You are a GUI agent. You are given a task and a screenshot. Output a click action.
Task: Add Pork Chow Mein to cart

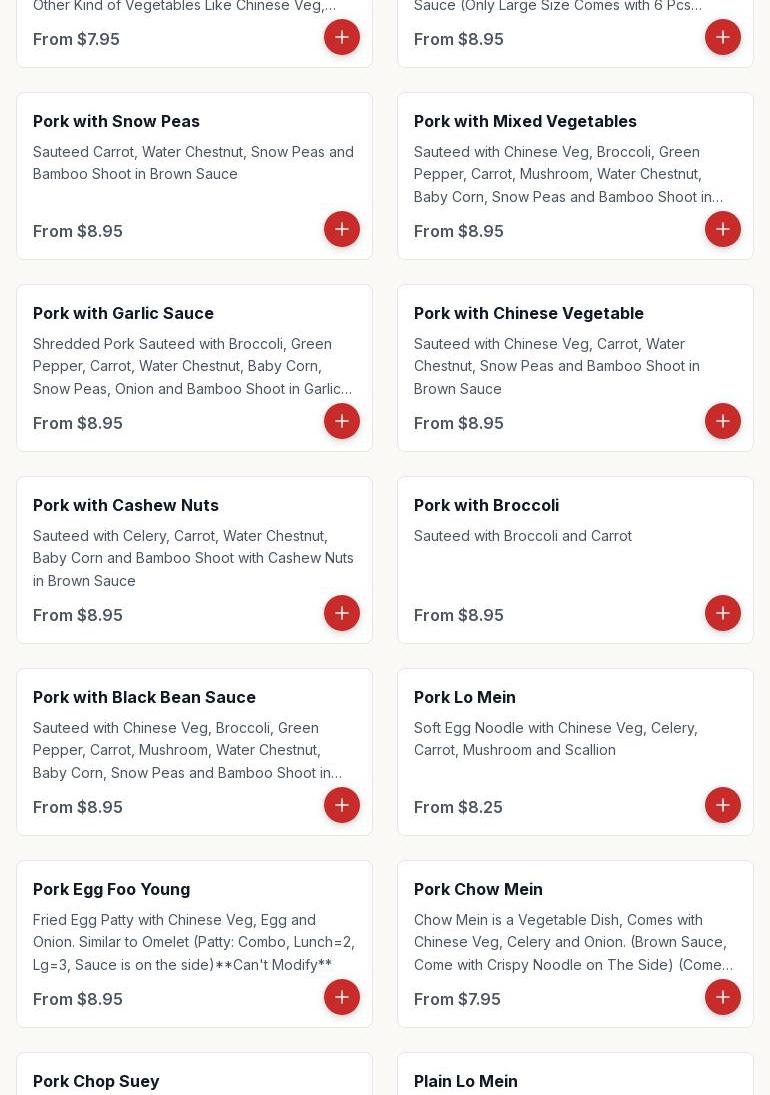click(723, 997)
